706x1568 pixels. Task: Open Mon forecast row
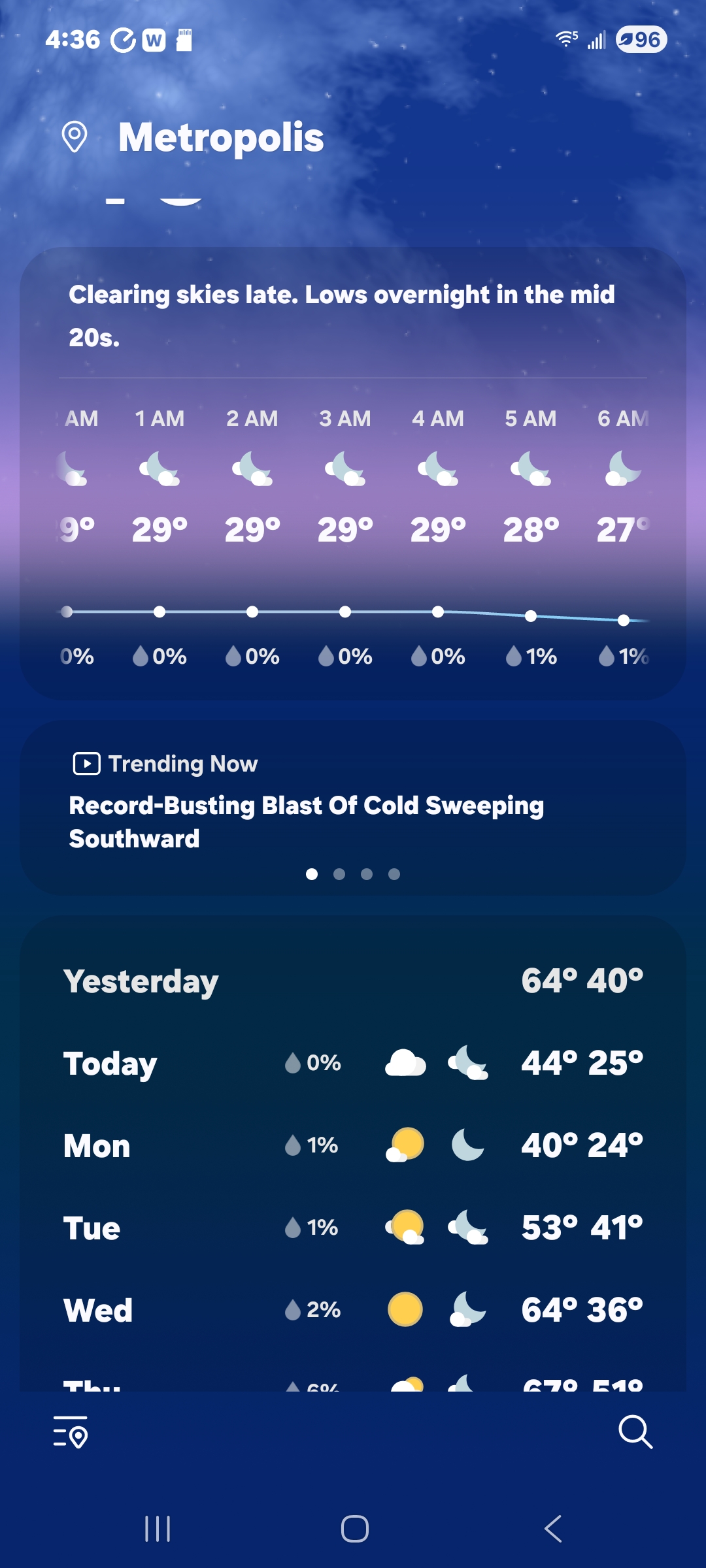[x=353, y=1145]
